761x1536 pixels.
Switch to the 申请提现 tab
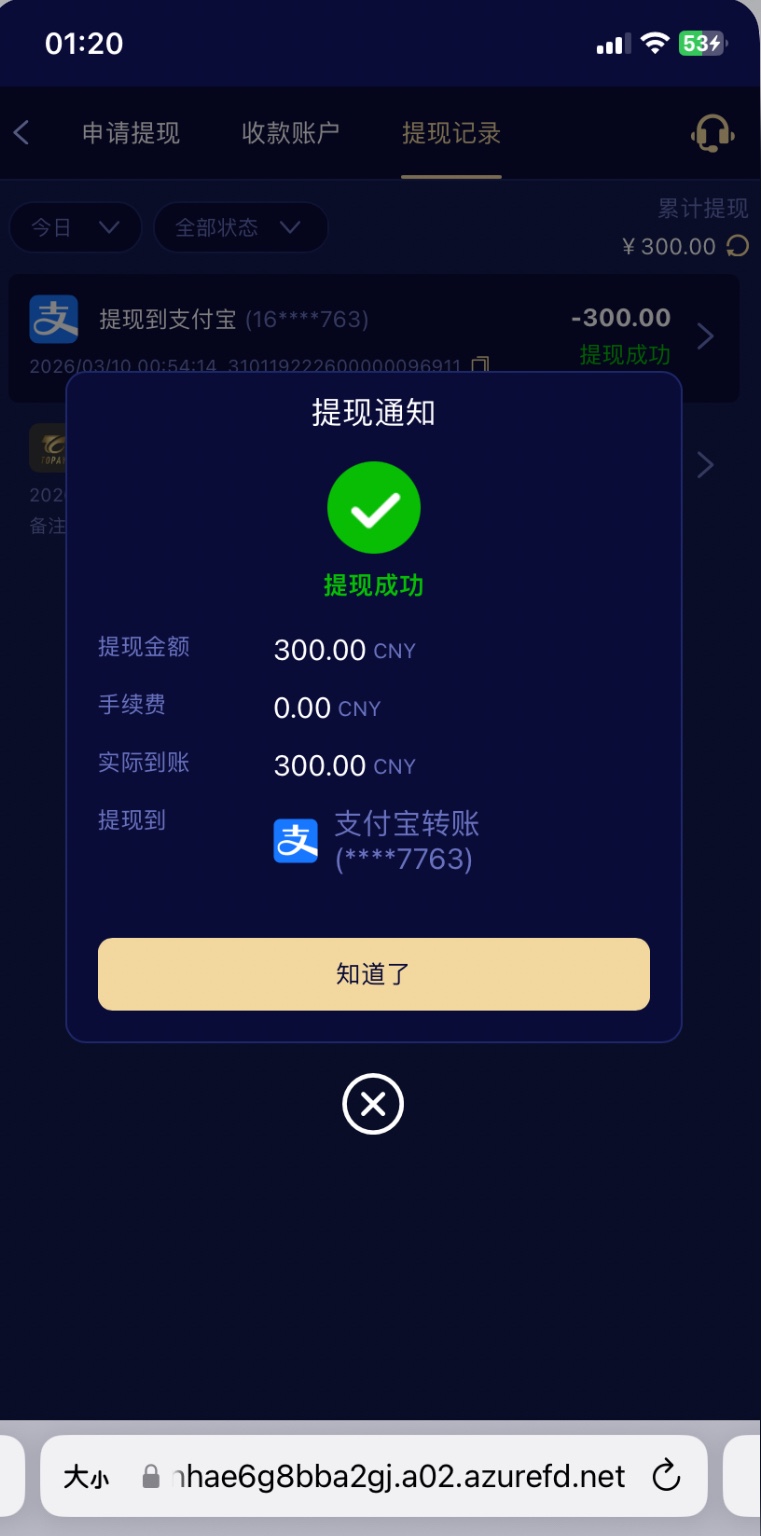pyautogui.click(x=131, y=133)
